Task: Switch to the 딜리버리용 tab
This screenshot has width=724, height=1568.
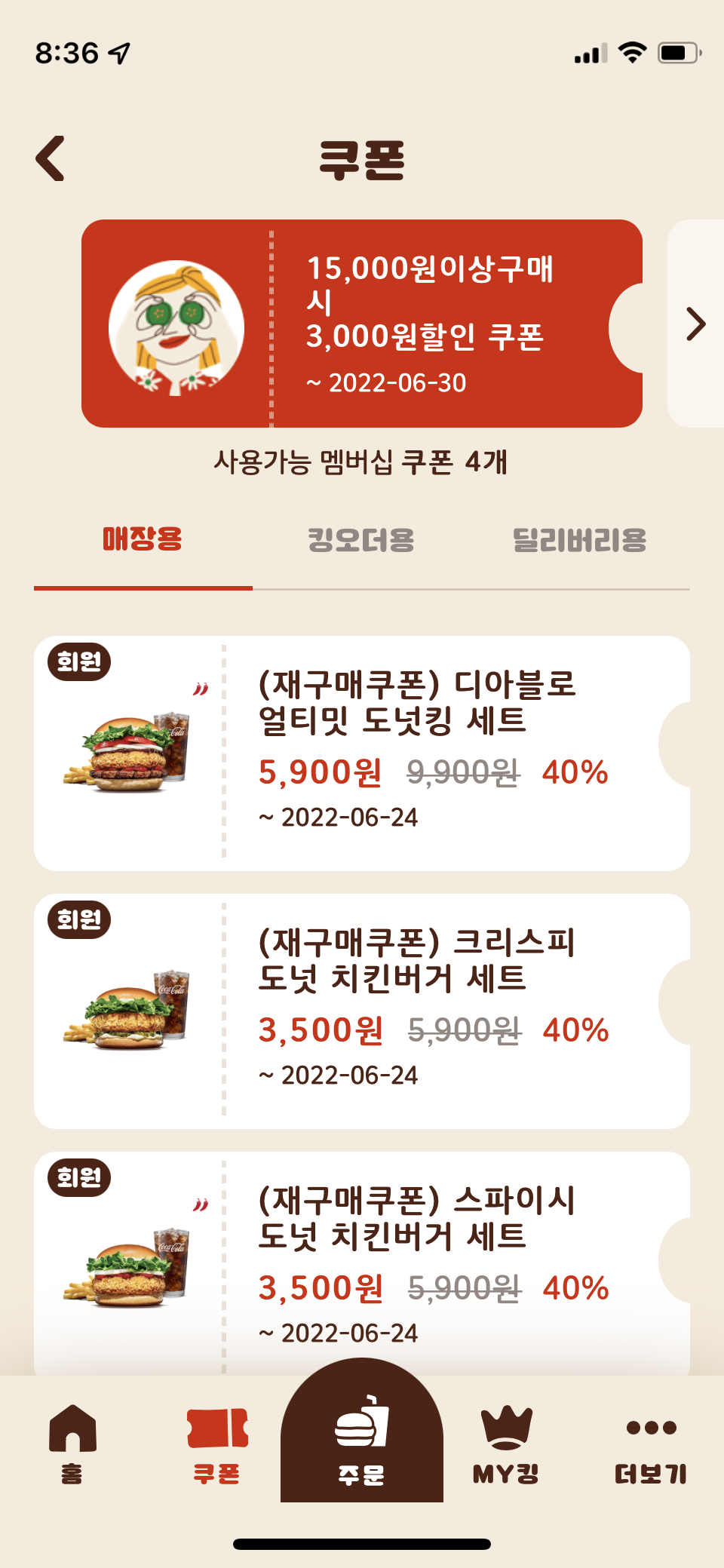Action: [x=579, y=540]
